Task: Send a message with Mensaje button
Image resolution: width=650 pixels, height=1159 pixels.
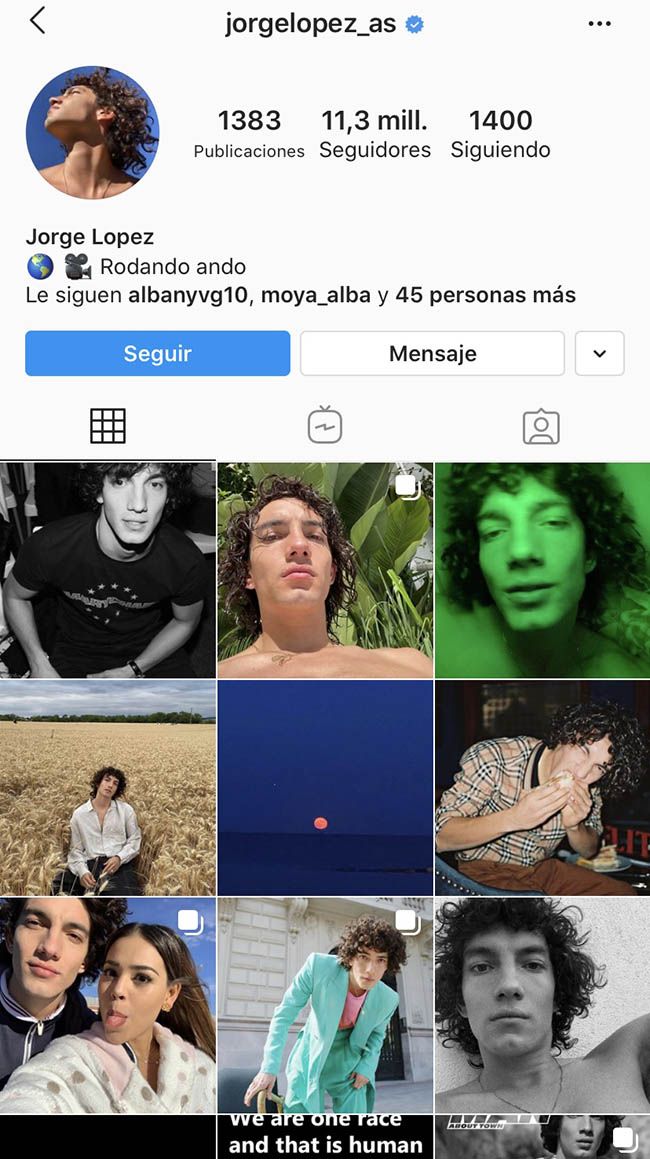Action: 432,353
